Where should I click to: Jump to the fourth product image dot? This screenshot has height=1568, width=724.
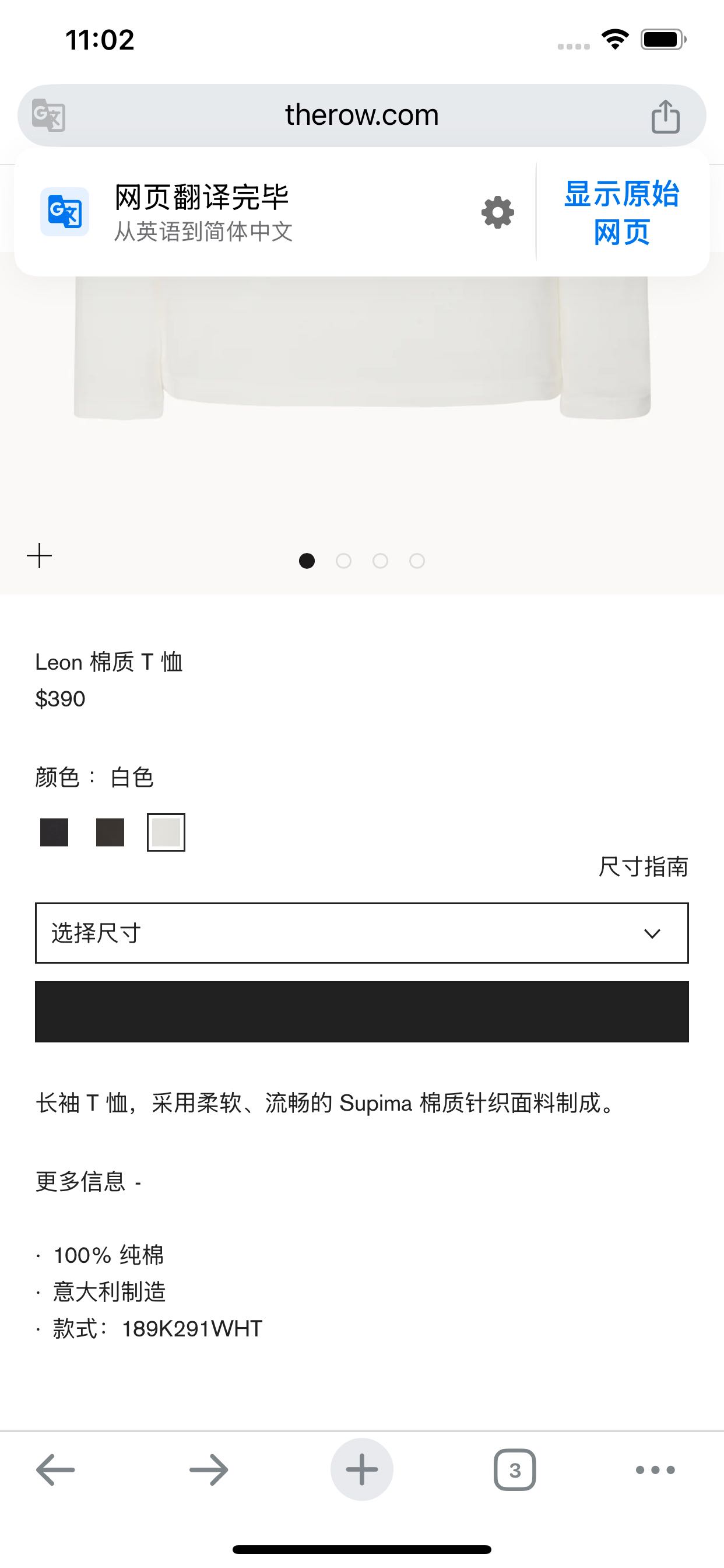(x=417, y=561)
